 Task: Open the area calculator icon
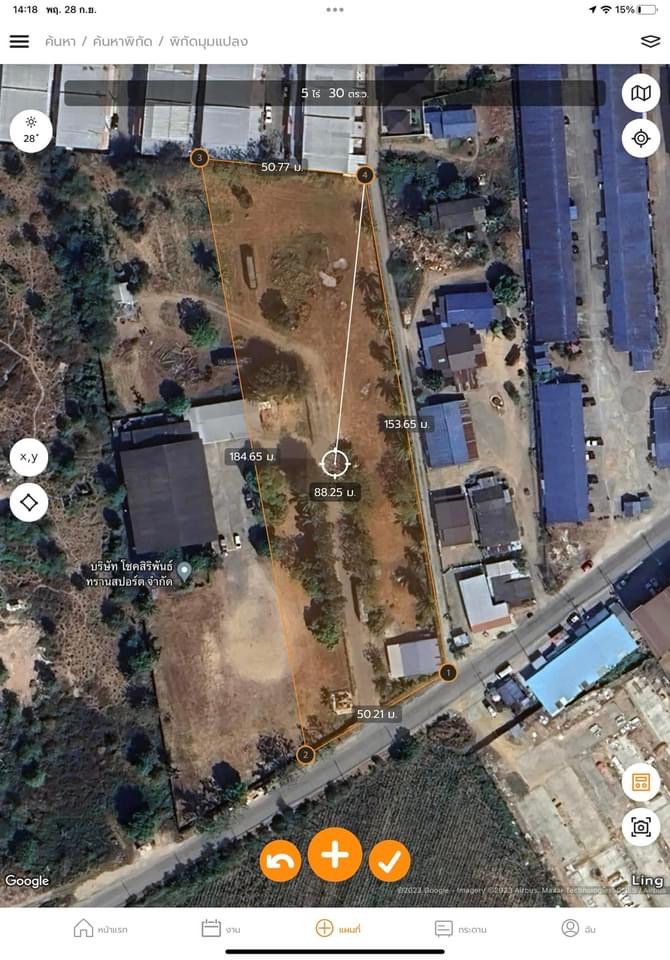(641, 782)
